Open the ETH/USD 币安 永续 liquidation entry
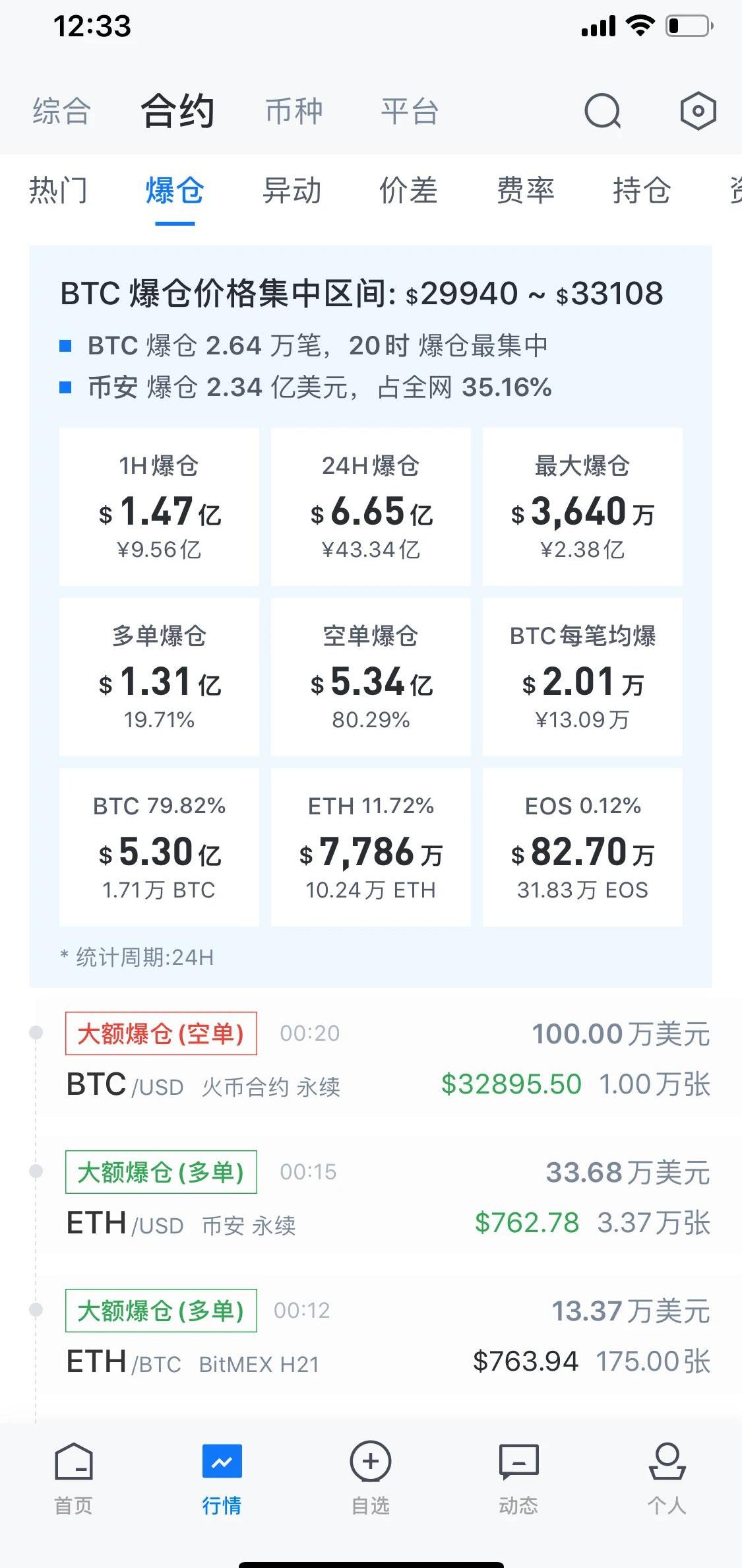The height and width of the screenshot is (1568, 742). coord(388,1196)
